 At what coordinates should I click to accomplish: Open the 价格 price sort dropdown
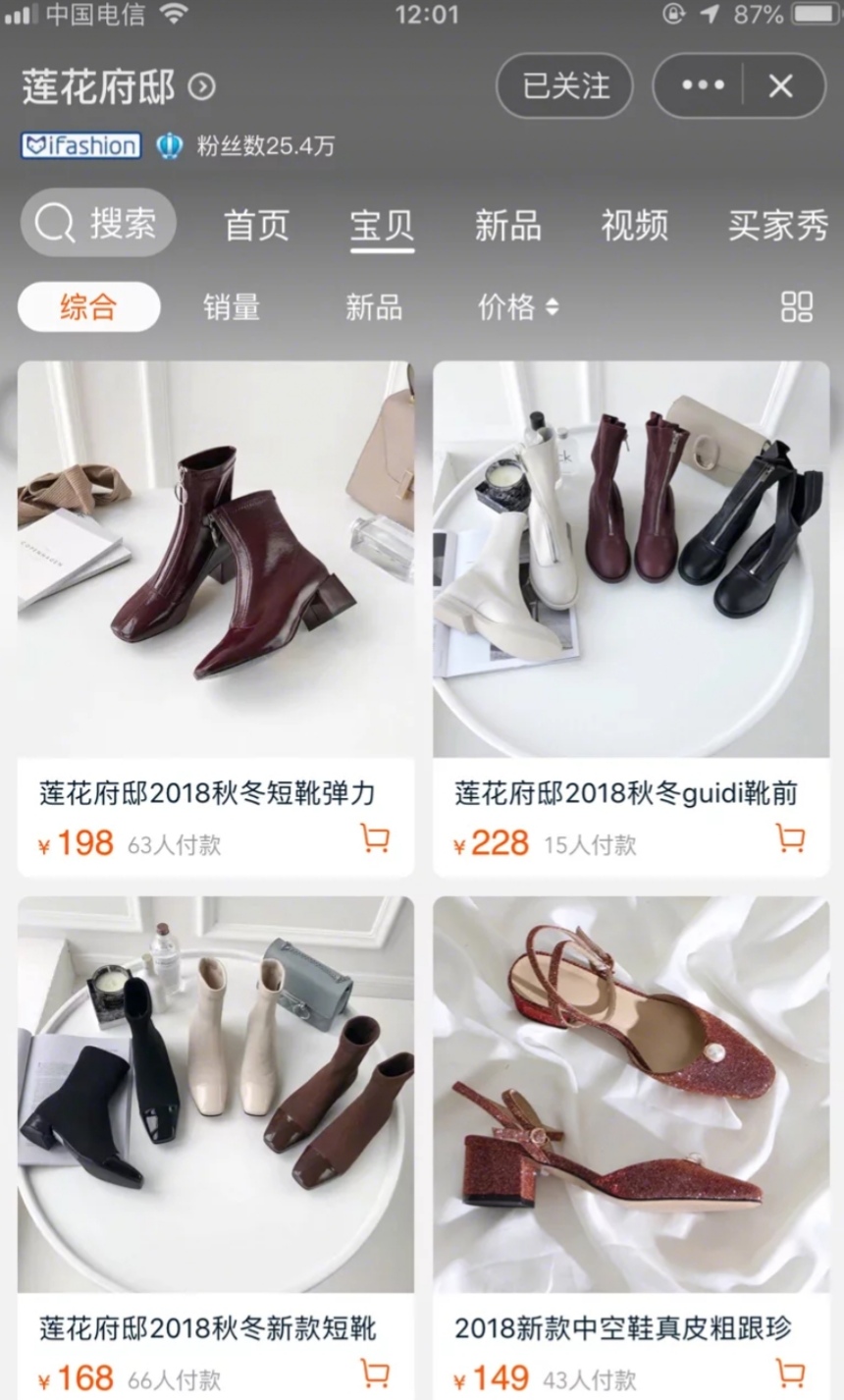tap(518, 307)
